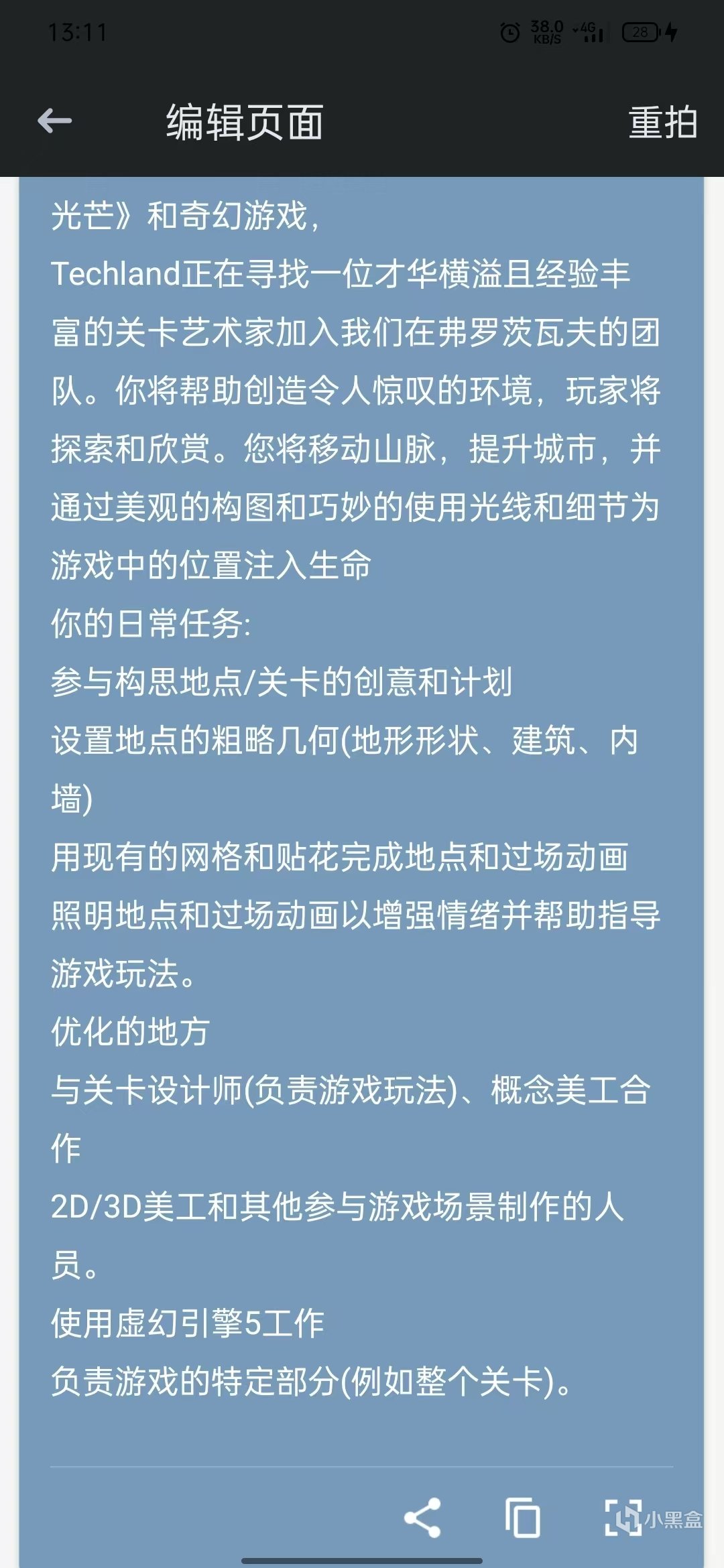Copy the text with copy icon
The image size is (724, 1568).
click(x=522, y=1517)
